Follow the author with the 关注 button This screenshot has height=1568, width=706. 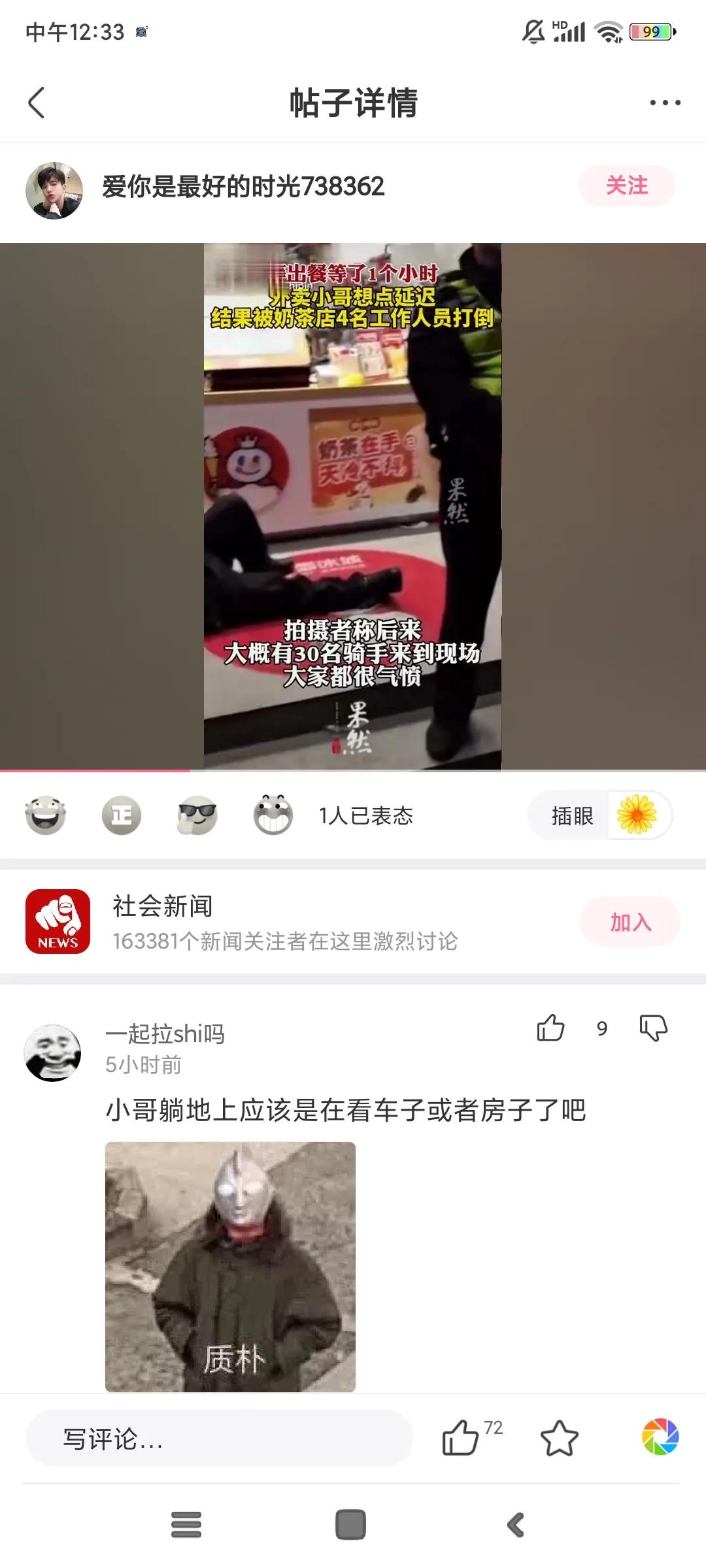coord(626,186)
